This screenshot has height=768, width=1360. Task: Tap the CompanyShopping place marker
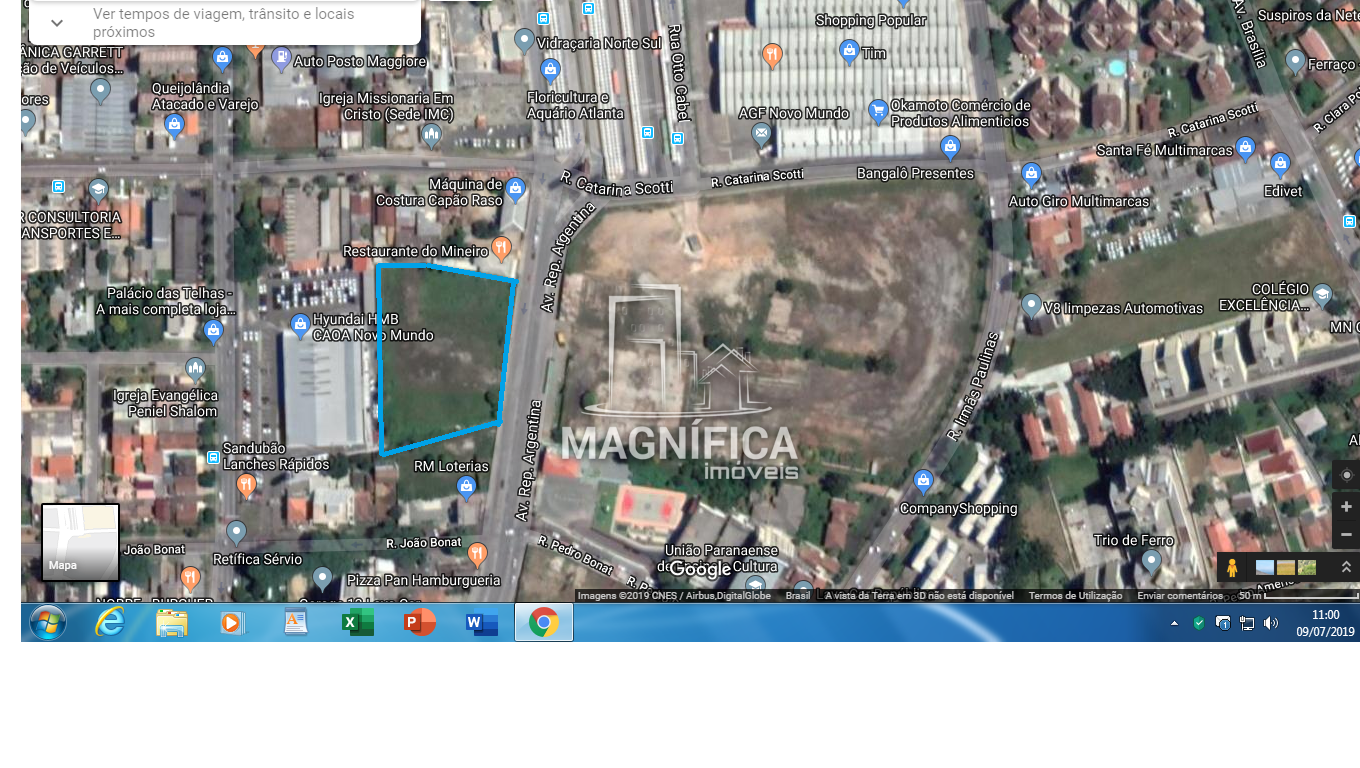coord(923,482)
